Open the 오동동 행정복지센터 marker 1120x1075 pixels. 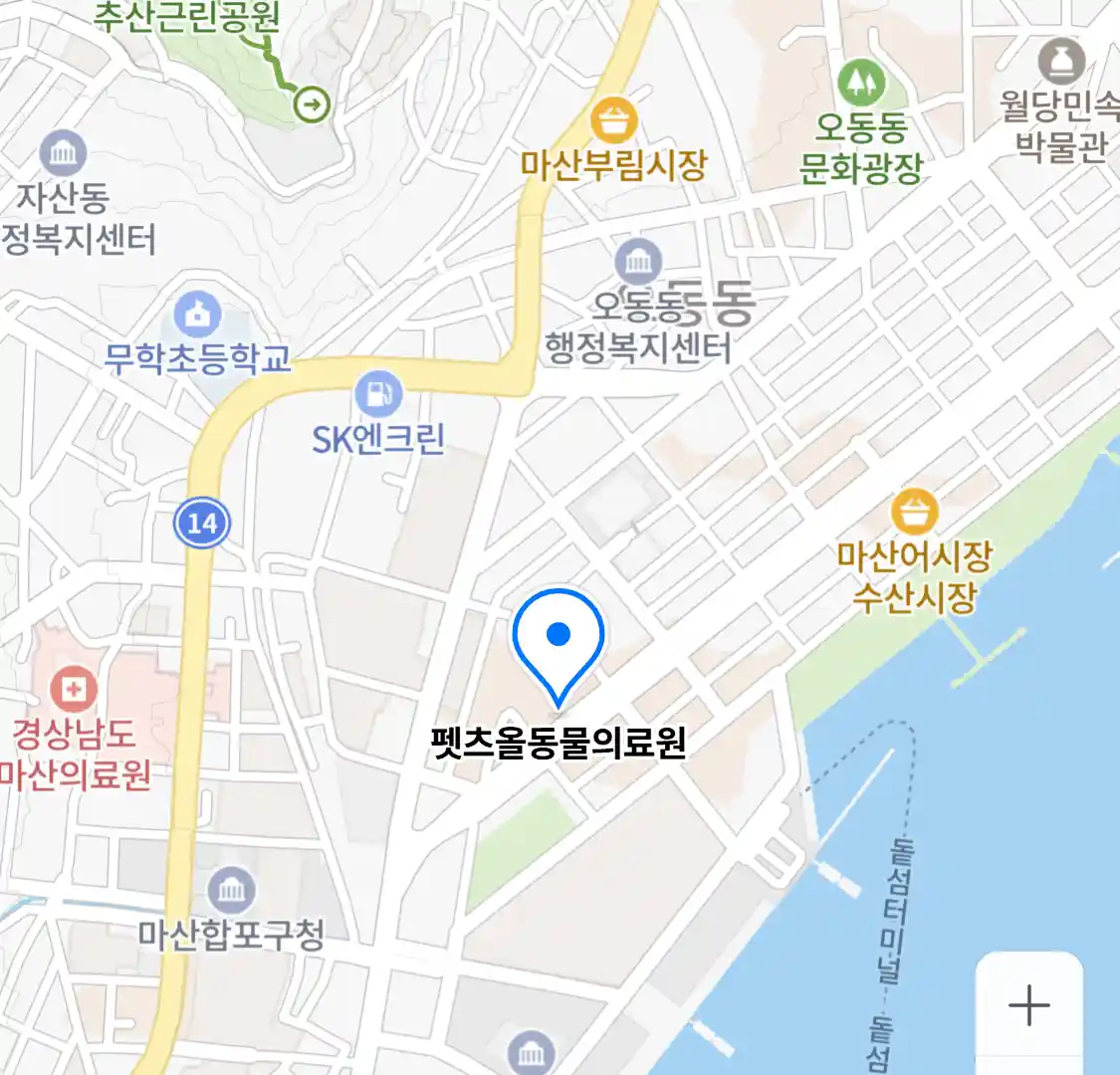[638, 263]
